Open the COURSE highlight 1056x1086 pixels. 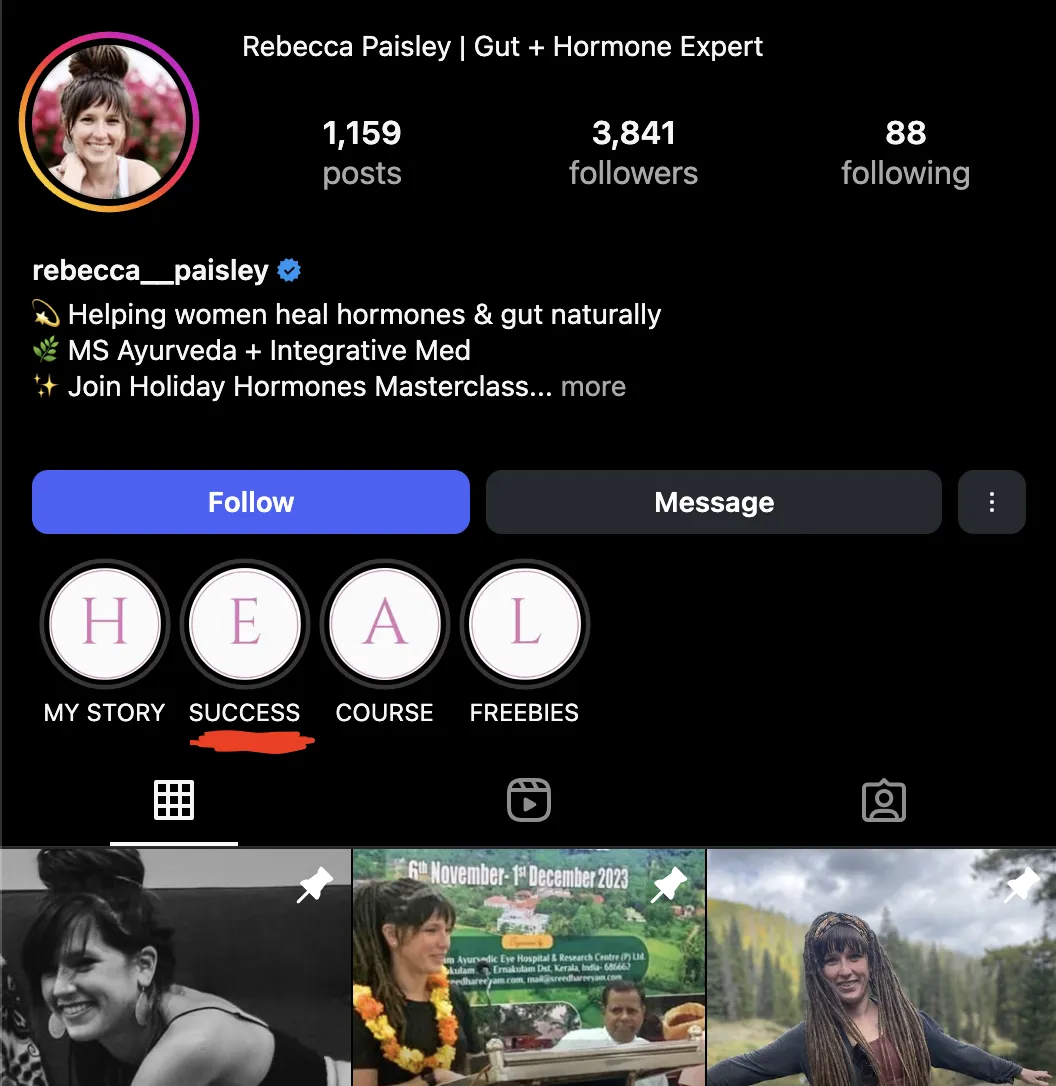tap(385, 624)
